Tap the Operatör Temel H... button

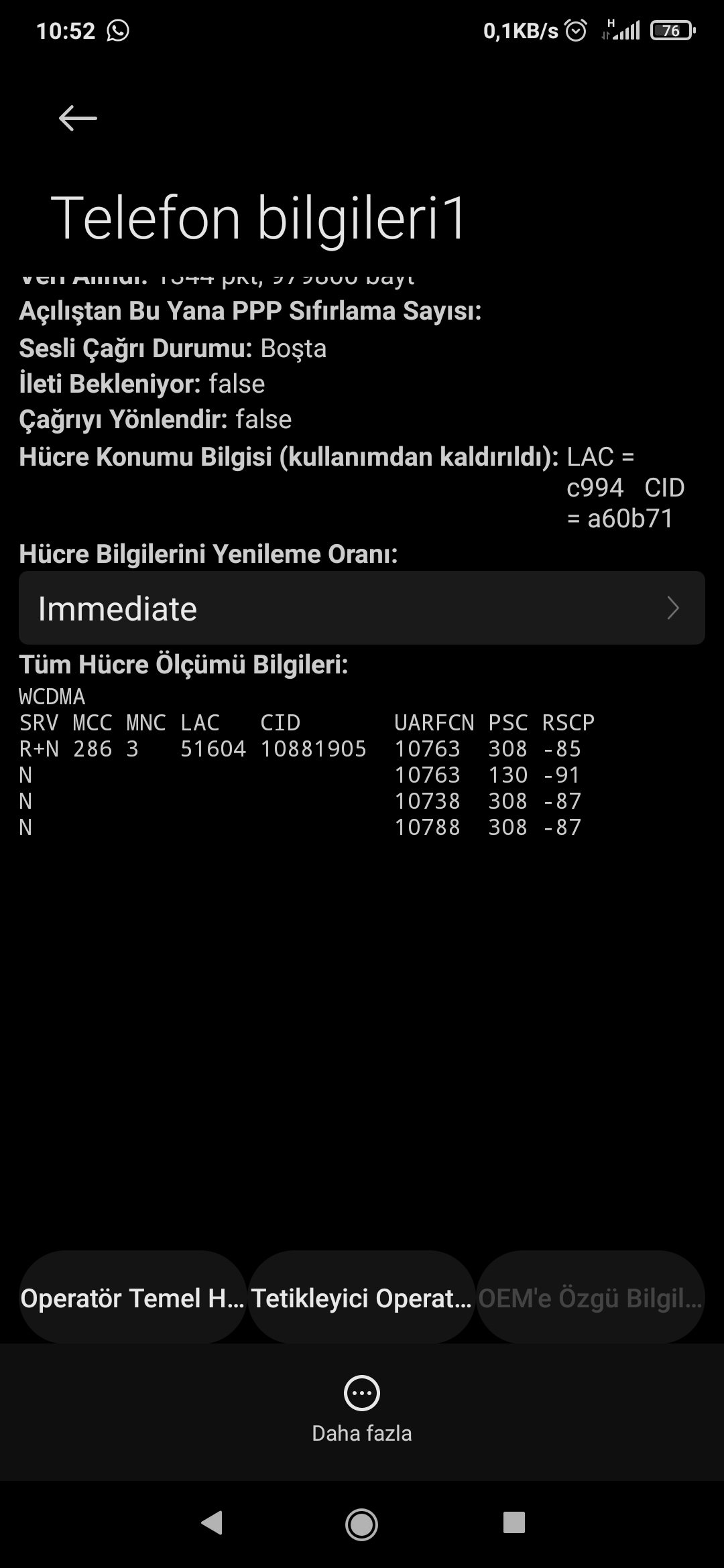pos(133,1298)
